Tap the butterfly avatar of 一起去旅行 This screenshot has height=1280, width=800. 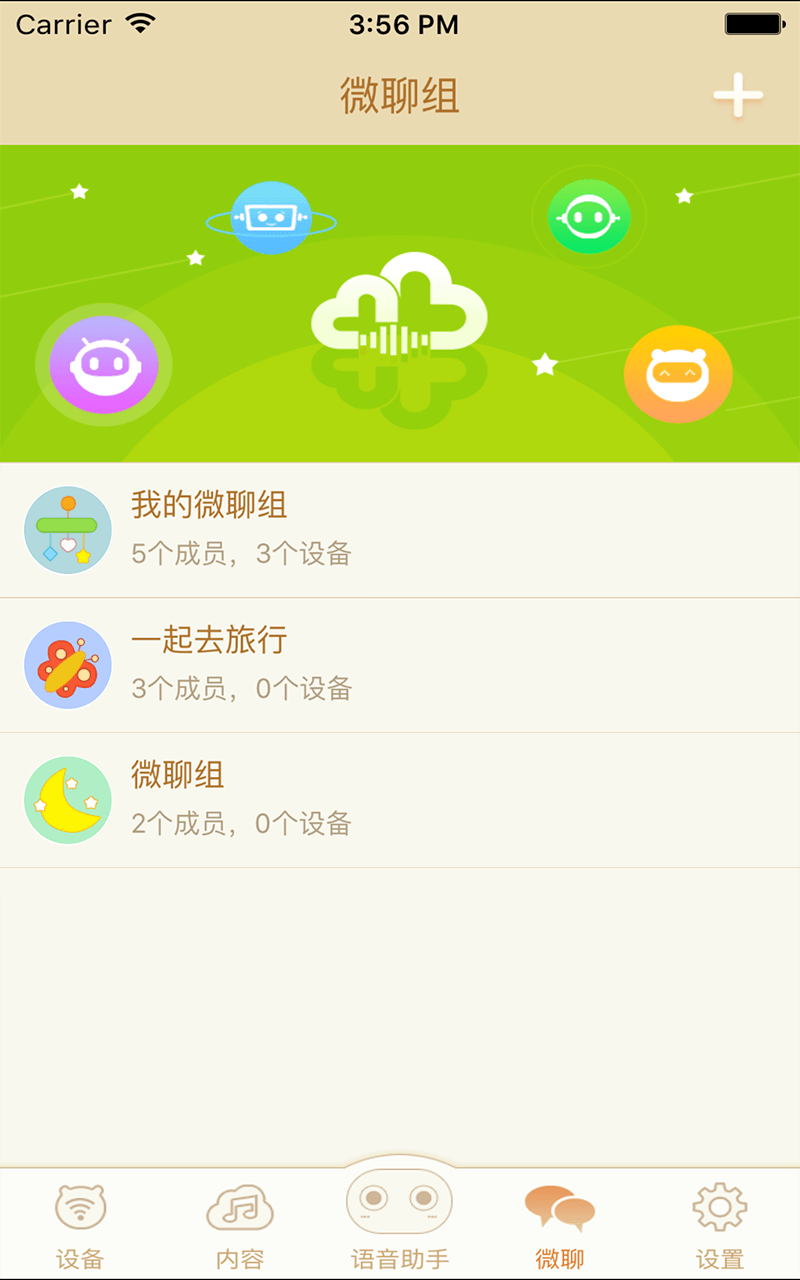67,664
